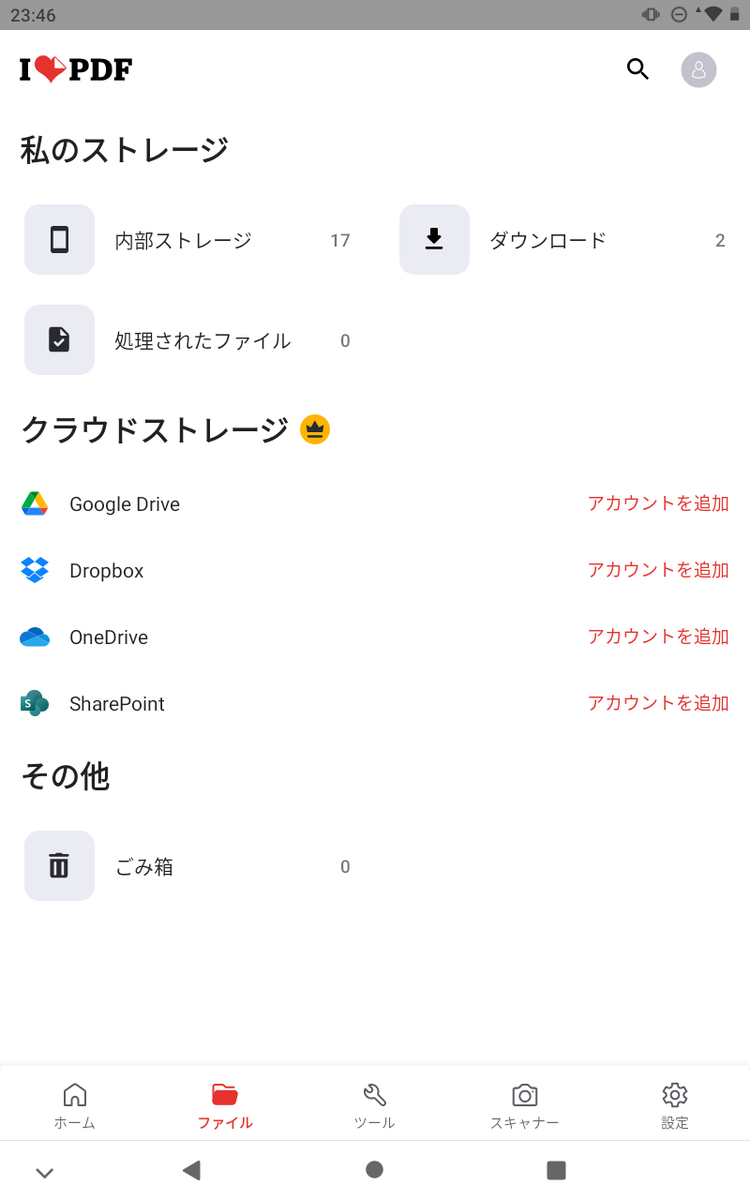Image resolution: width=750 pixels, height=1200 pixels.
Task: Open ダウンロード folder
Action: [562, 240]
